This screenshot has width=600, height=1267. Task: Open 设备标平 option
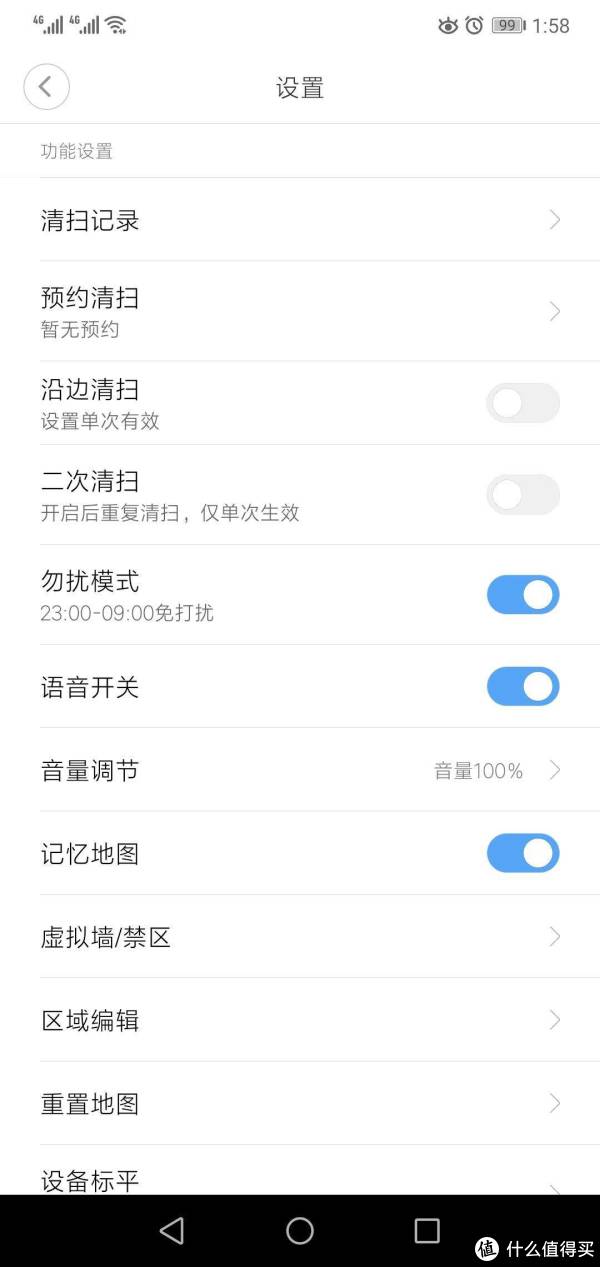300,1170
